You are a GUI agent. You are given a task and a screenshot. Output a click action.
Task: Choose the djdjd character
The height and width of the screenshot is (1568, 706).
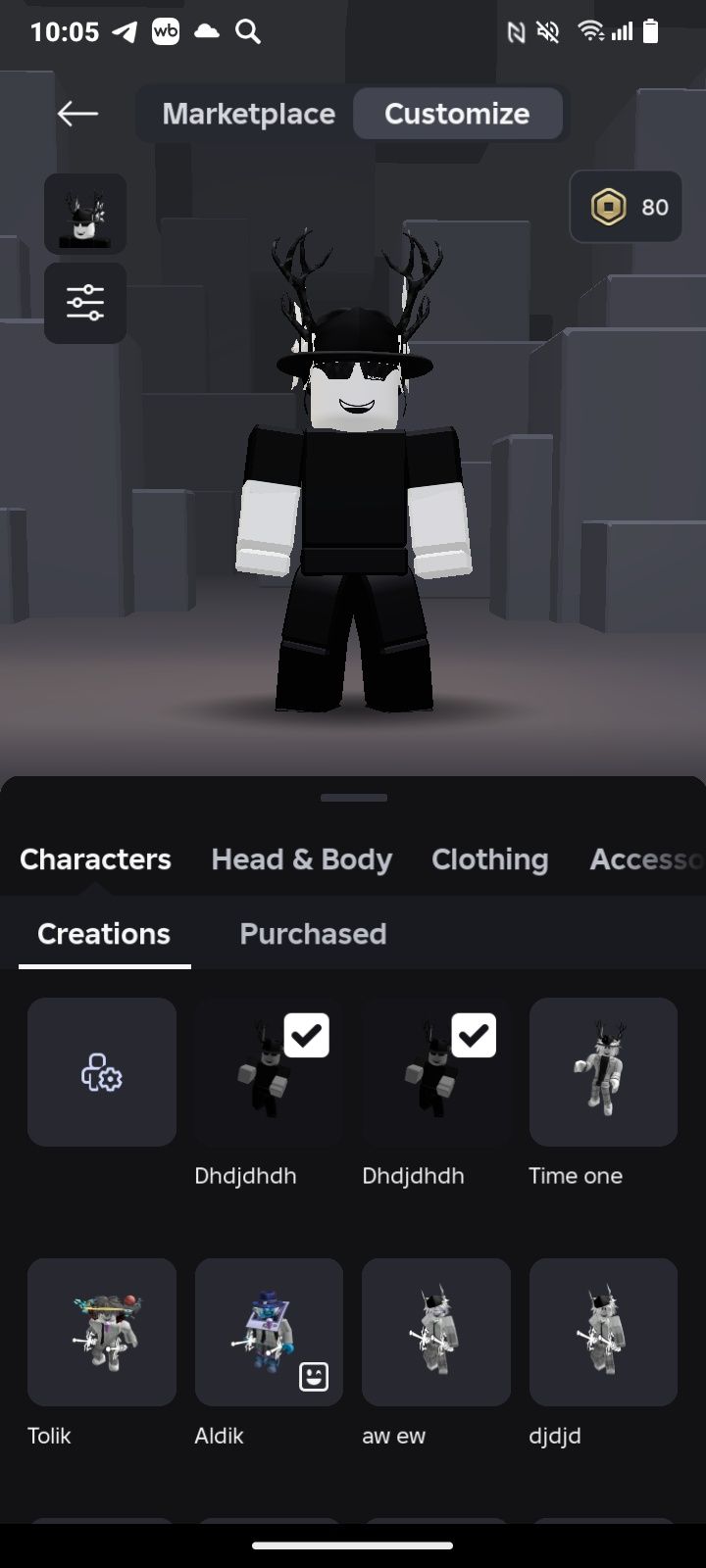pyautogui.click(x=603, y=1332)
